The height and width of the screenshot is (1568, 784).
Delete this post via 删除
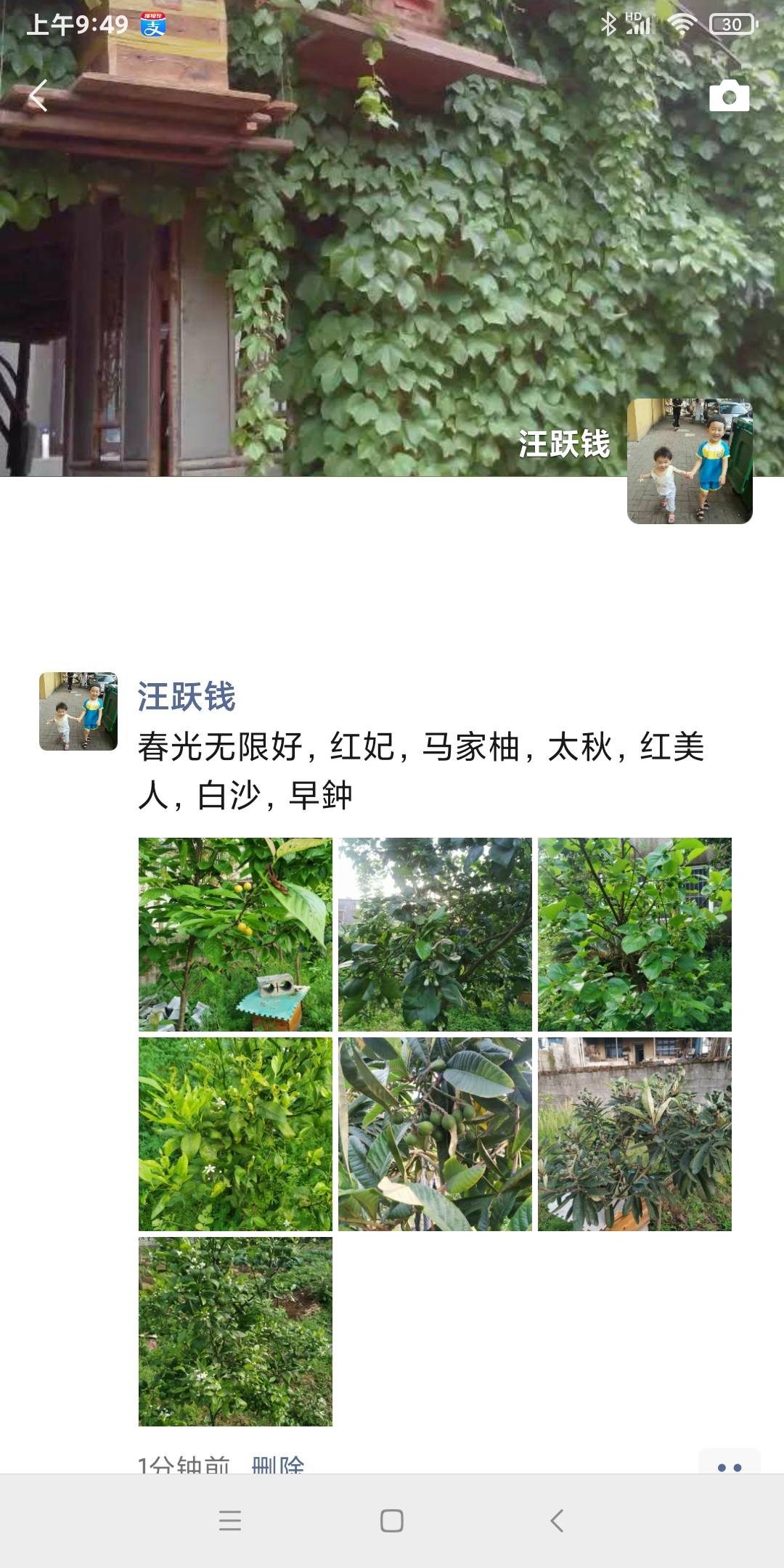coord(278,1465)
